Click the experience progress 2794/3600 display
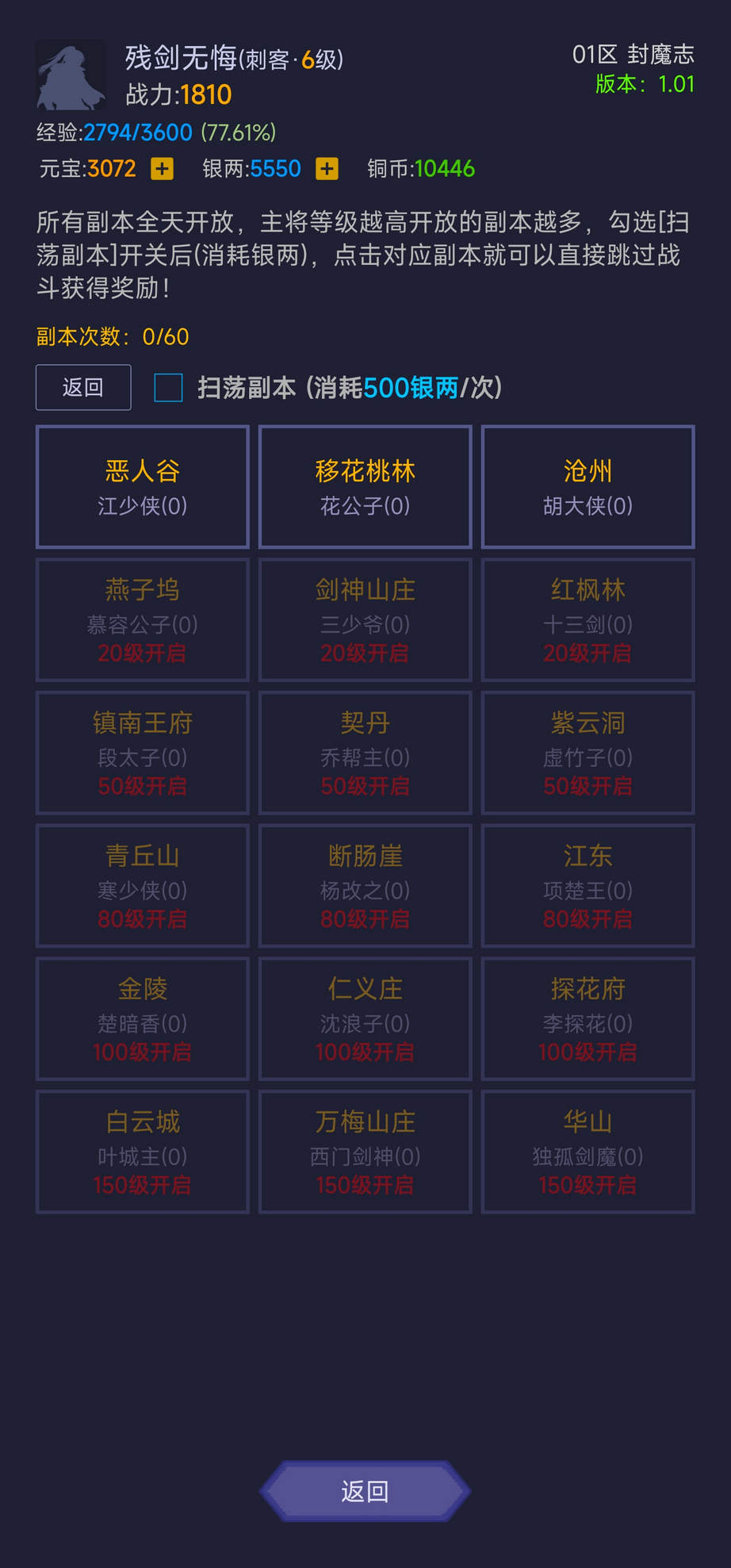Image resolution: width=731 pixels, height=1568 pixels. pos(136,132)
